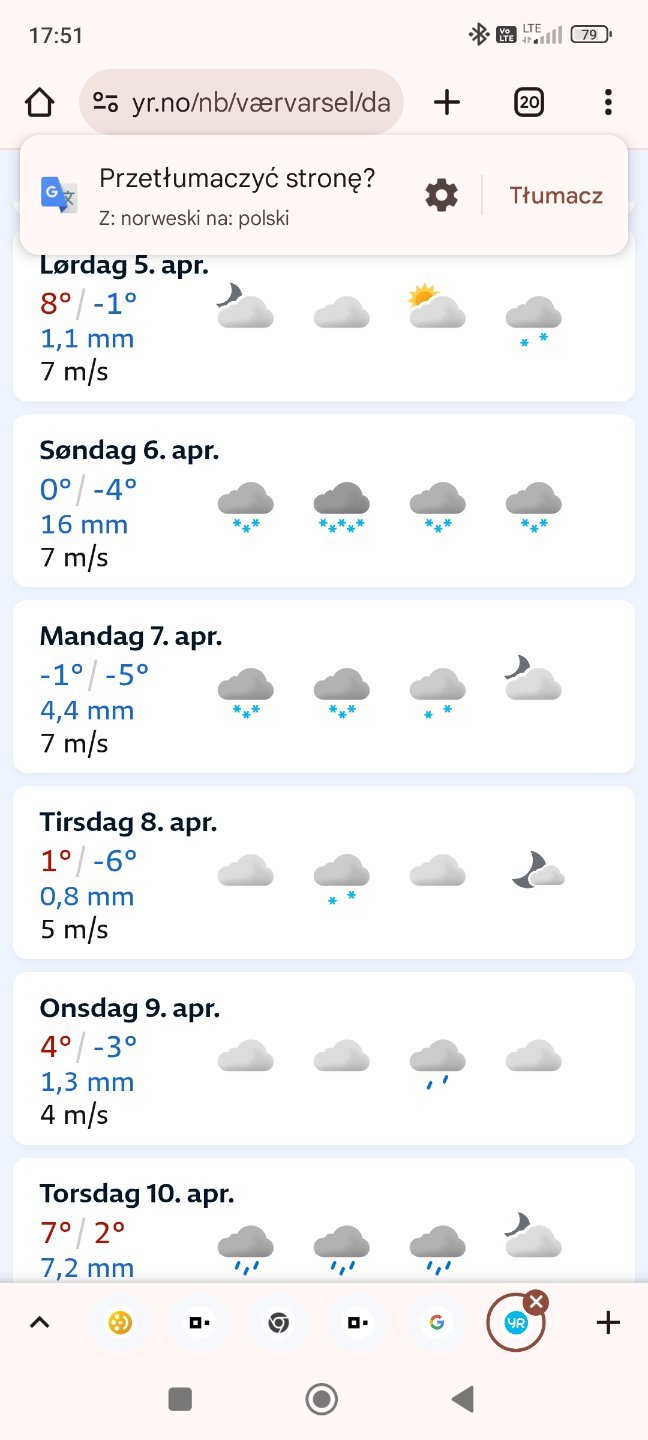This screenshot has width=648, height=1440.
Task: Open translation settings gear
Action: click(x=441, y=195)
